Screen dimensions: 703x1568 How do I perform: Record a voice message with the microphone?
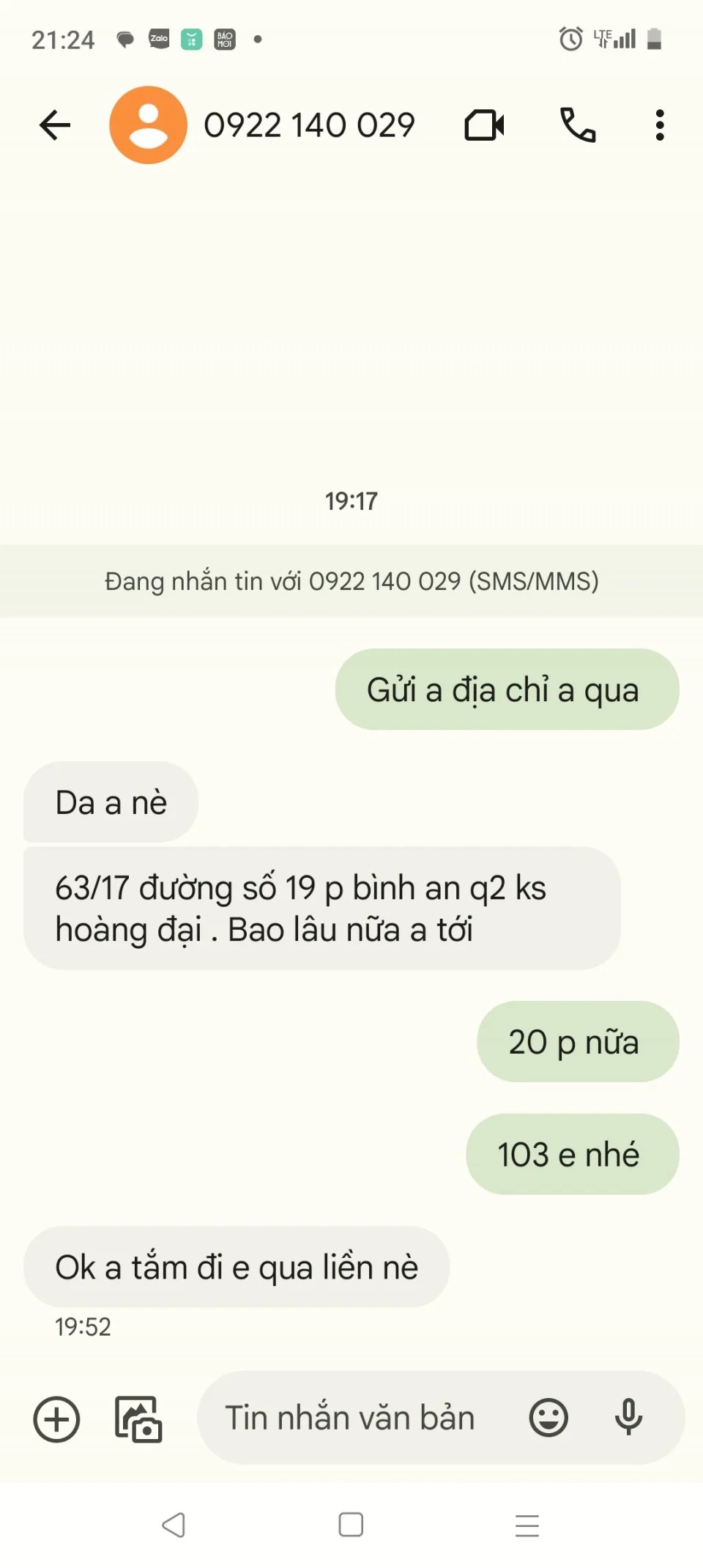[x=628, y=1418]
